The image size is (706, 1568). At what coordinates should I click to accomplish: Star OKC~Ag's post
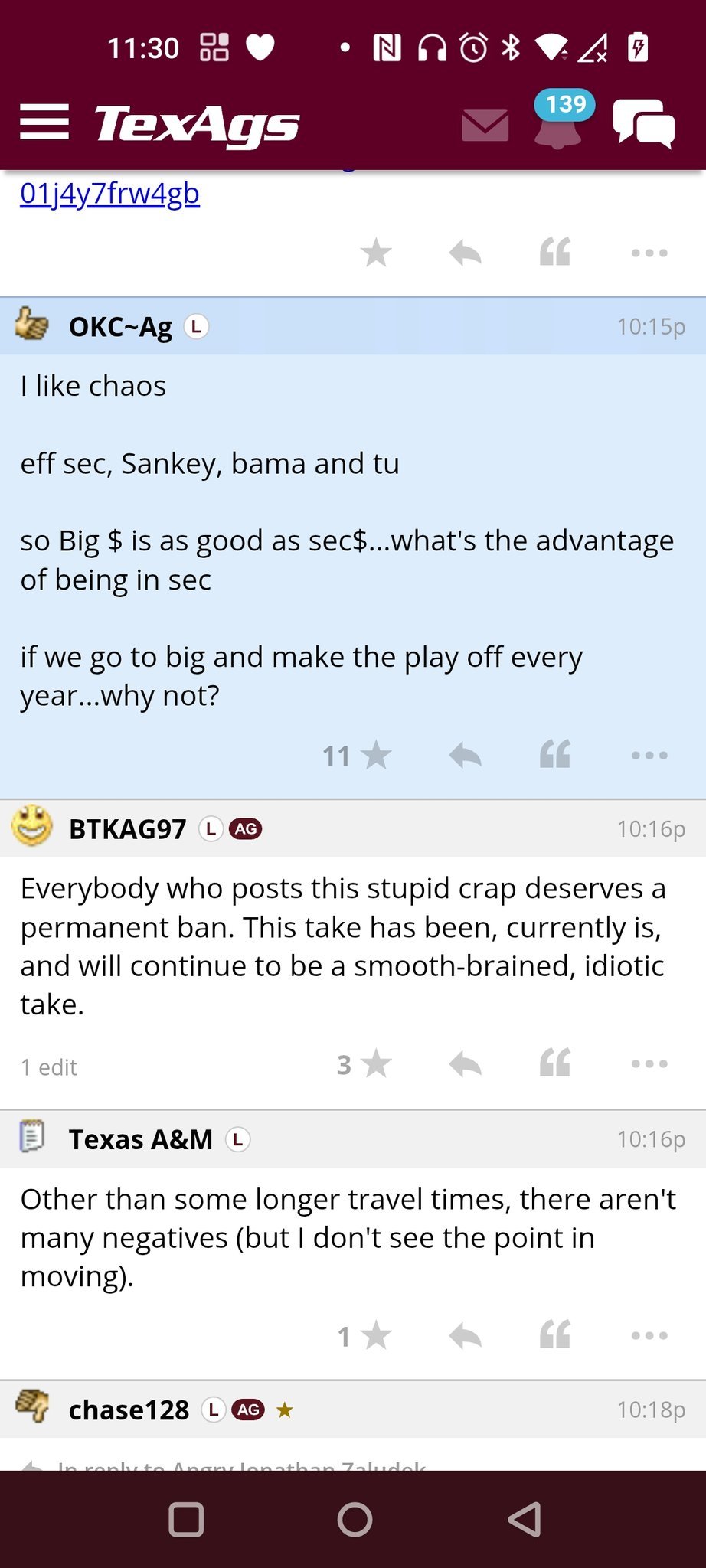coord(375,756)
